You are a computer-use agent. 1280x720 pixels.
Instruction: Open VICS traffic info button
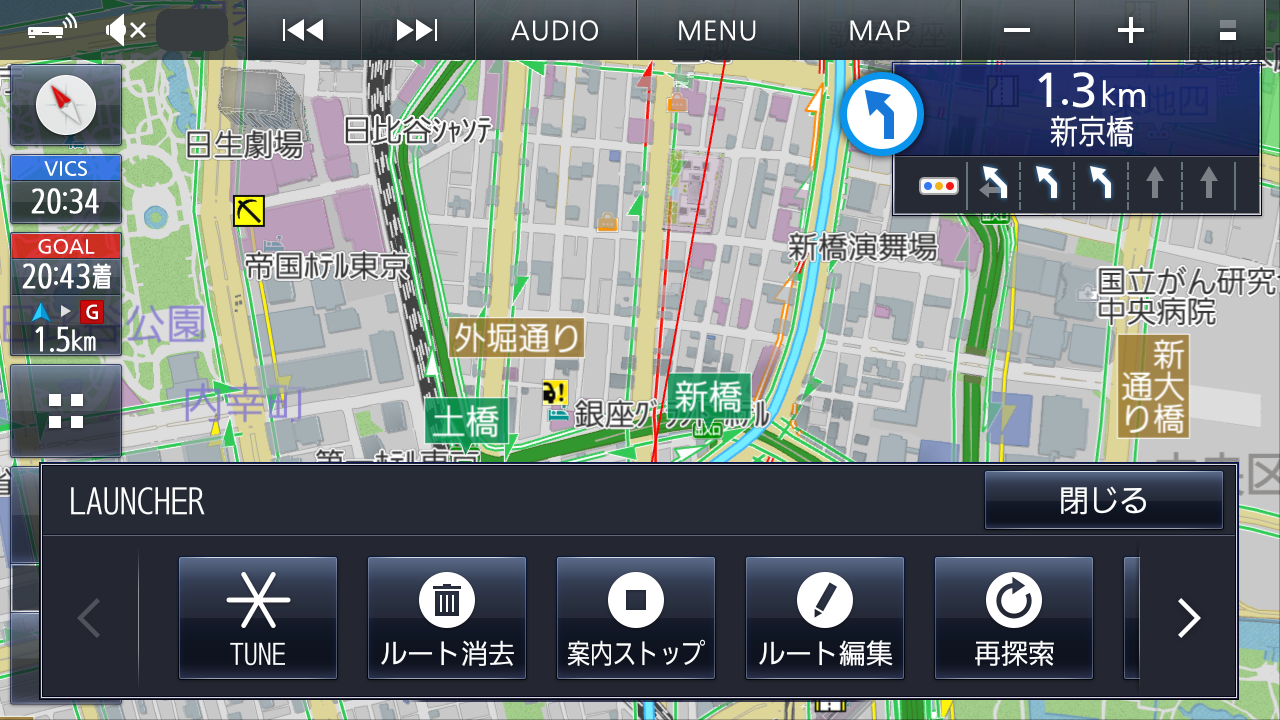coord(66,189)
